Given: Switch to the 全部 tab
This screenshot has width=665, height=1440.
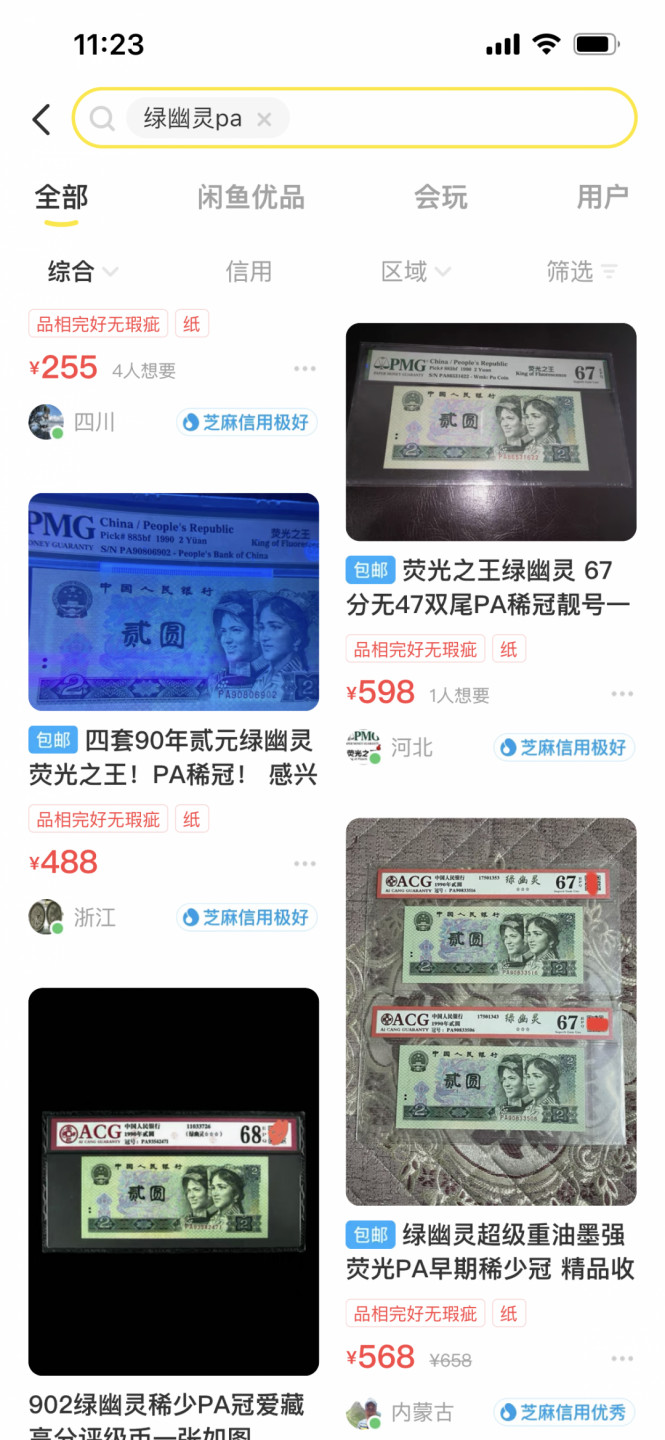Looking at the screenshot, I should pyautogui.click(x=62, y=197).
